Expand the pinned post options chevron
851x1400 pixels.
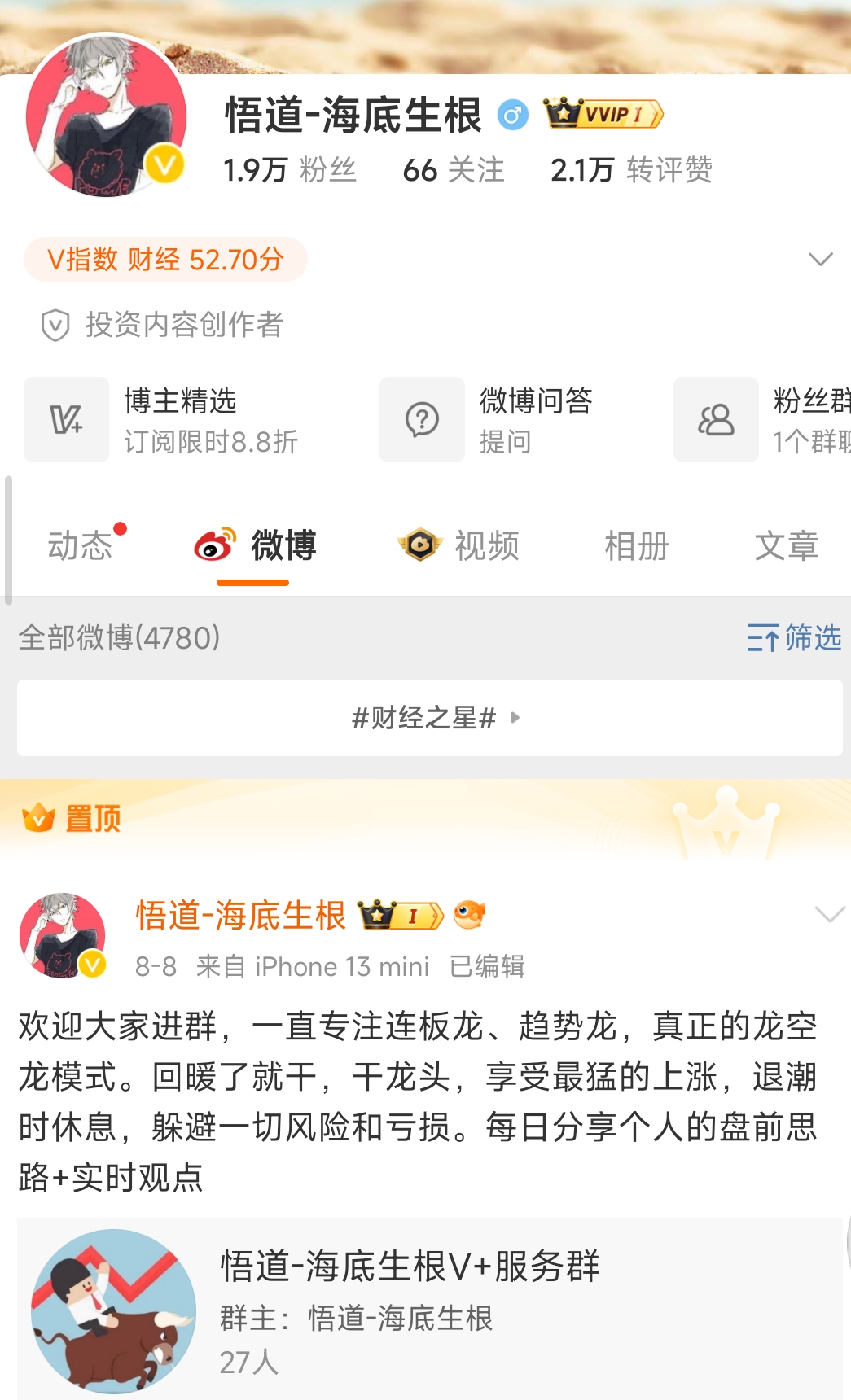[829, 915]
